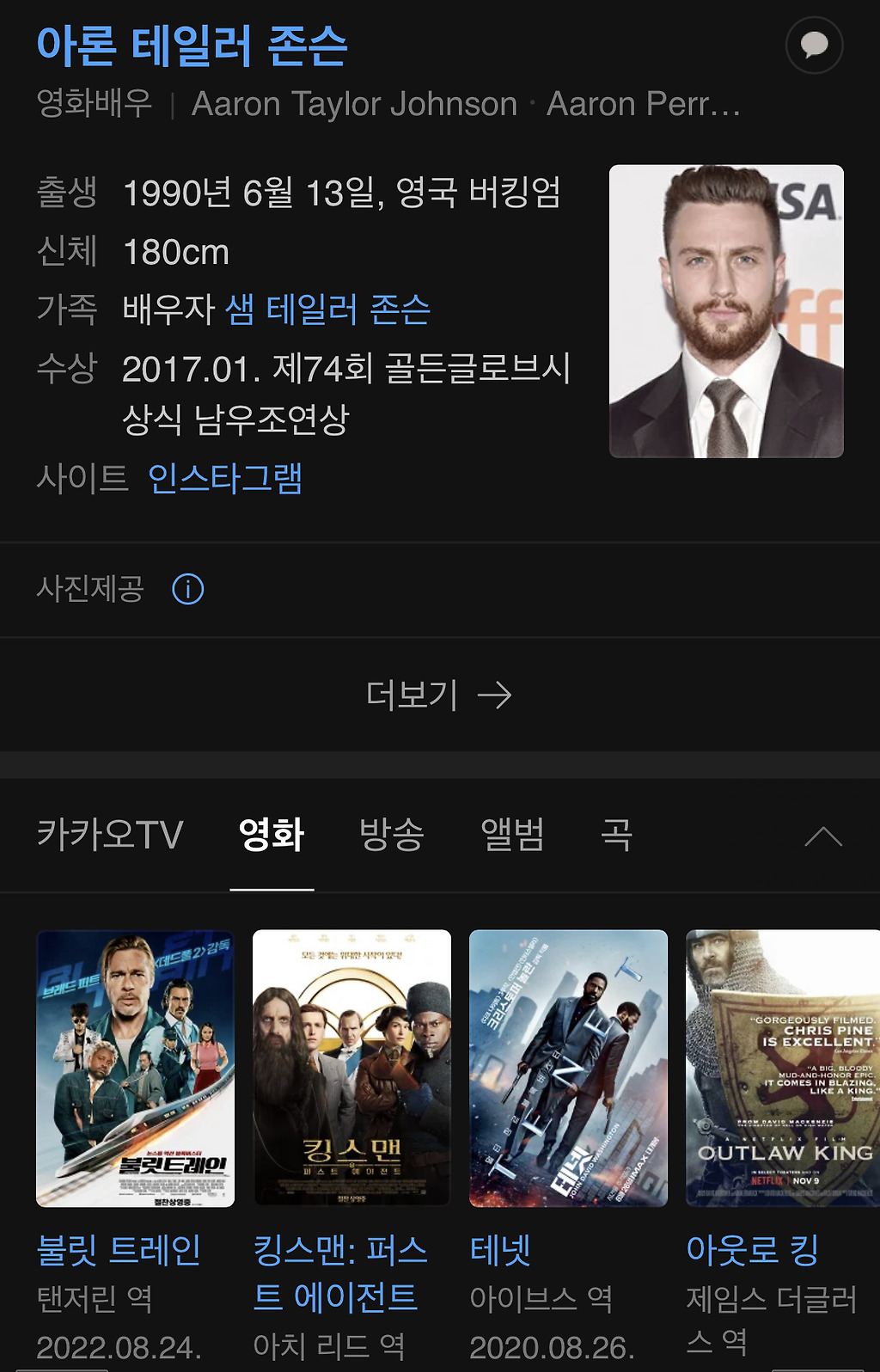
Task: Open the Outlaw King movie poster
Action: pyautogui.click(x=783, y=1068)
